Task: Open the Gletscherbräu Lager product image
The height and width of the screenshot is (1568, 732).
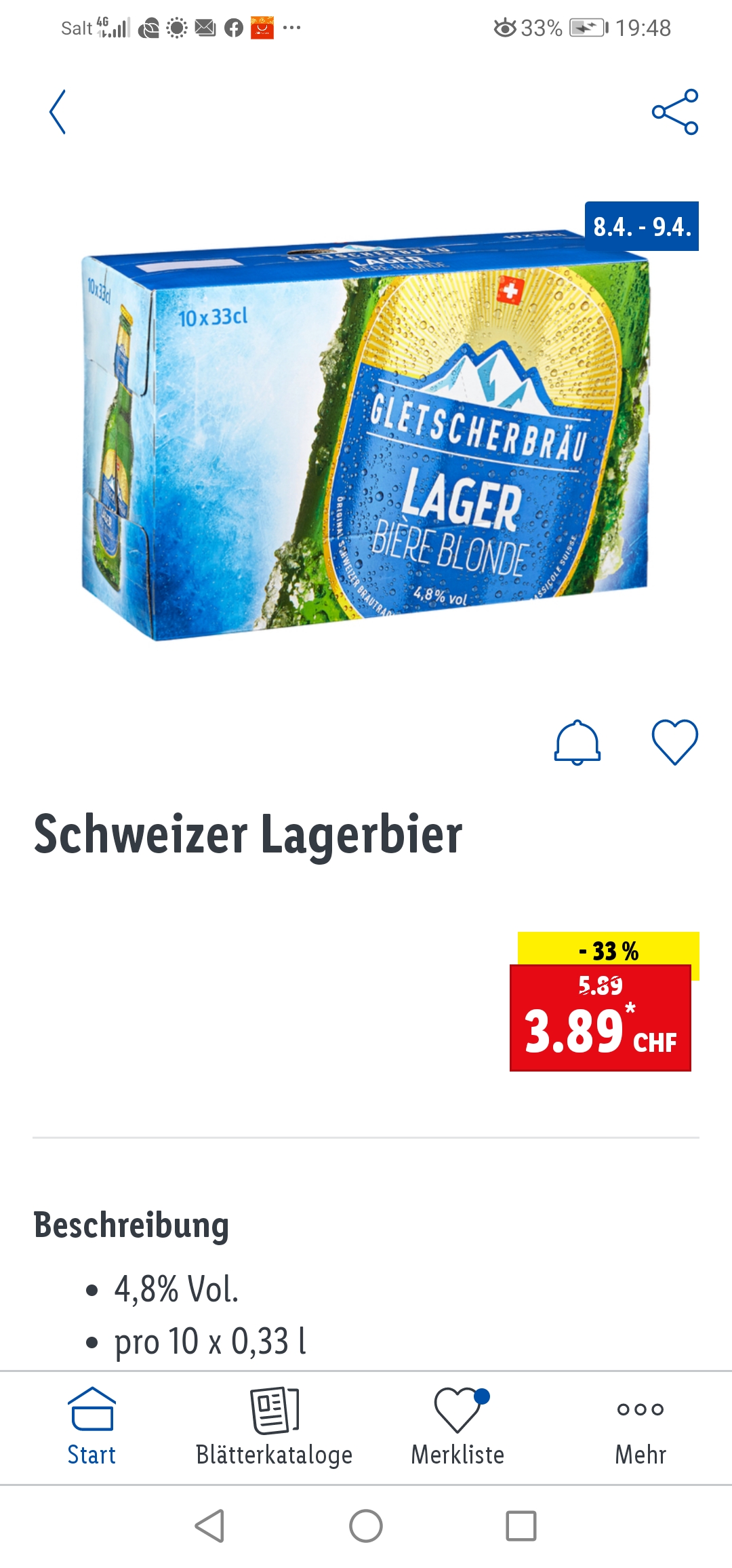Action: [366, 441]
